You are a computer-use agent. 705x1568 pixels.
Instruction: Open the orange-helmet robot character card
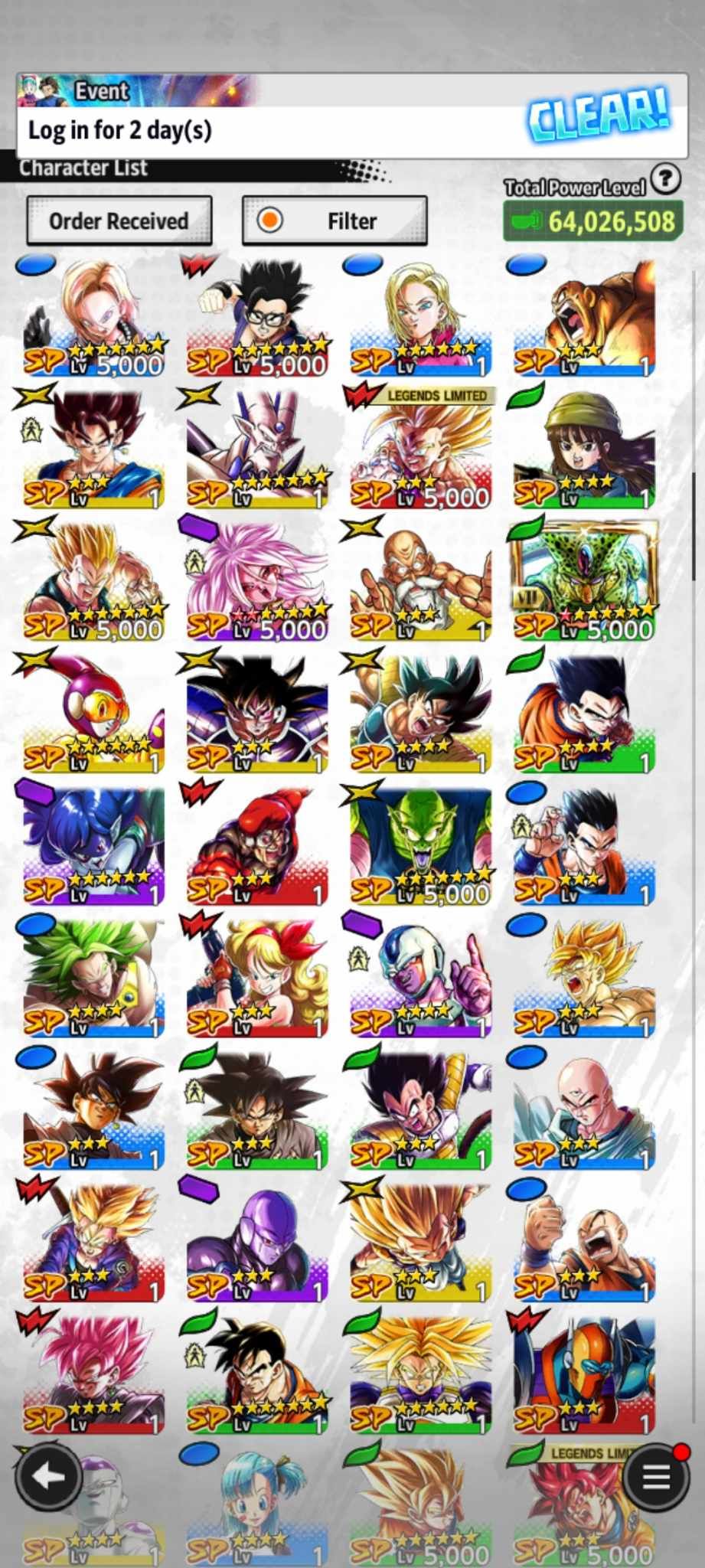[x=584, y=1374]
